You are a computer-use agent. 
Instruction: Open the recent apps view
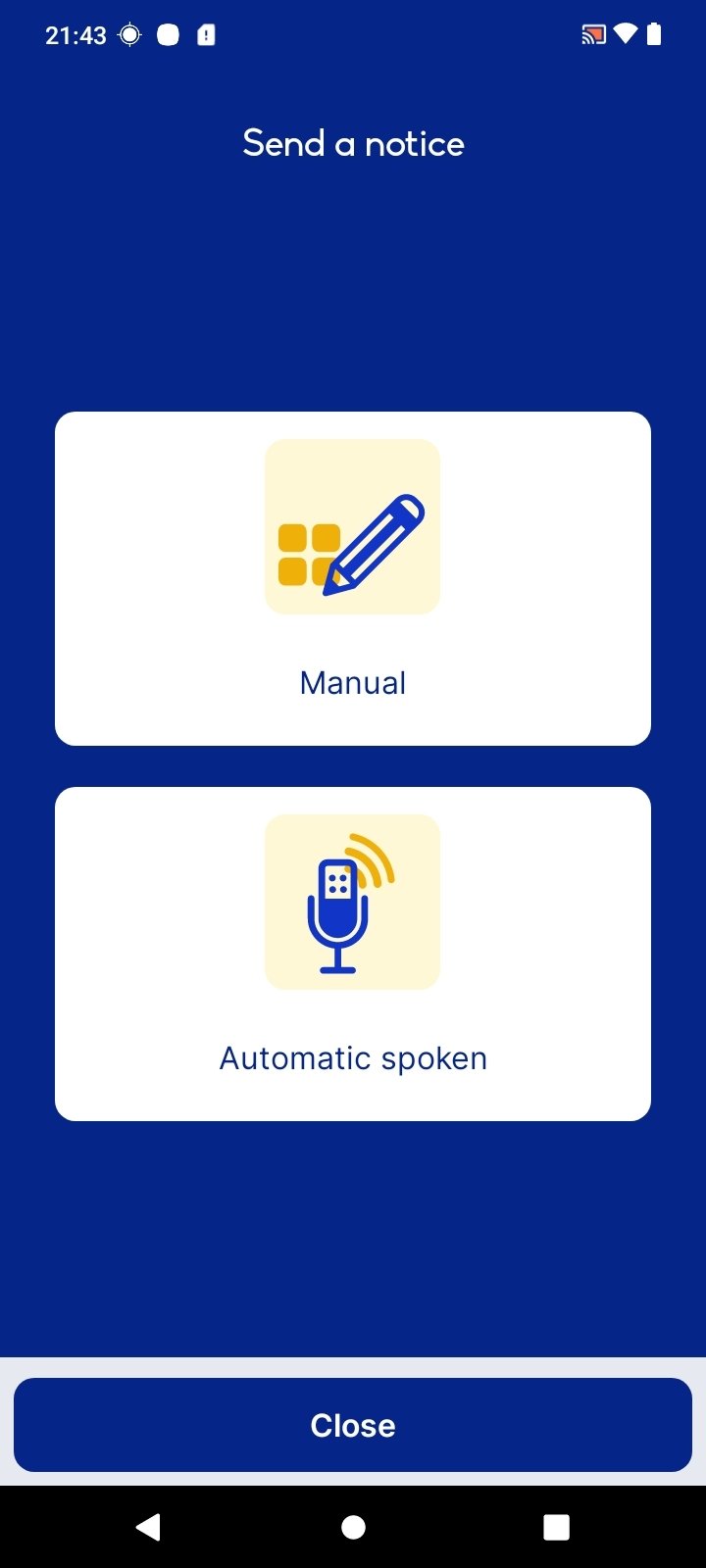[x=556, y=1527]
